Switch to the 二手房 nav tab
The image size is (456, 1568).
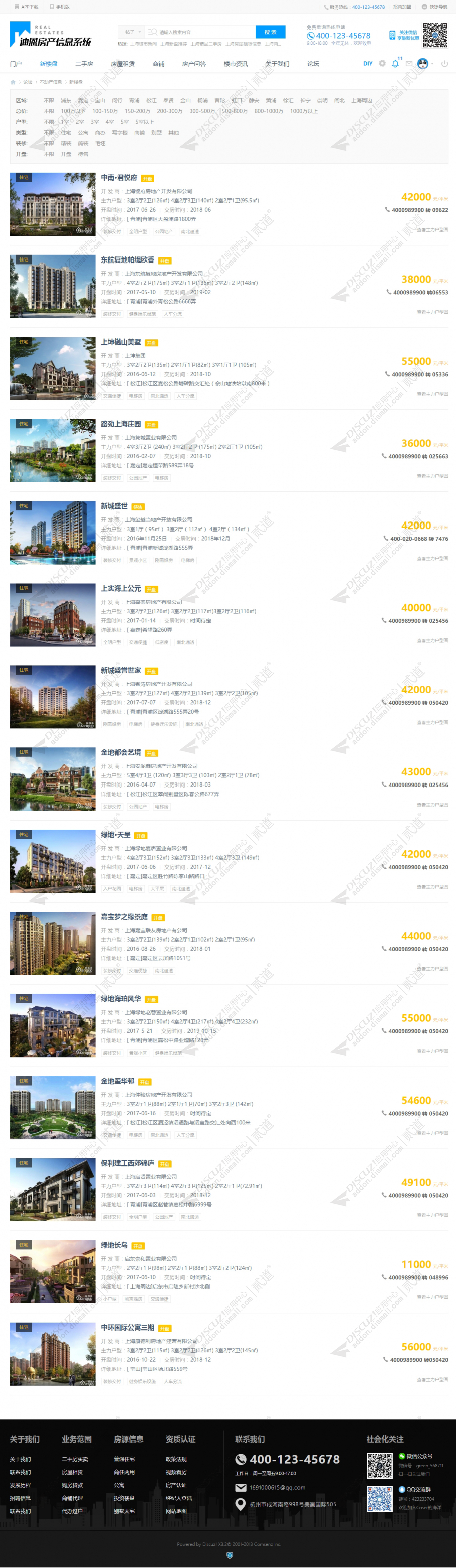[84, 64]
